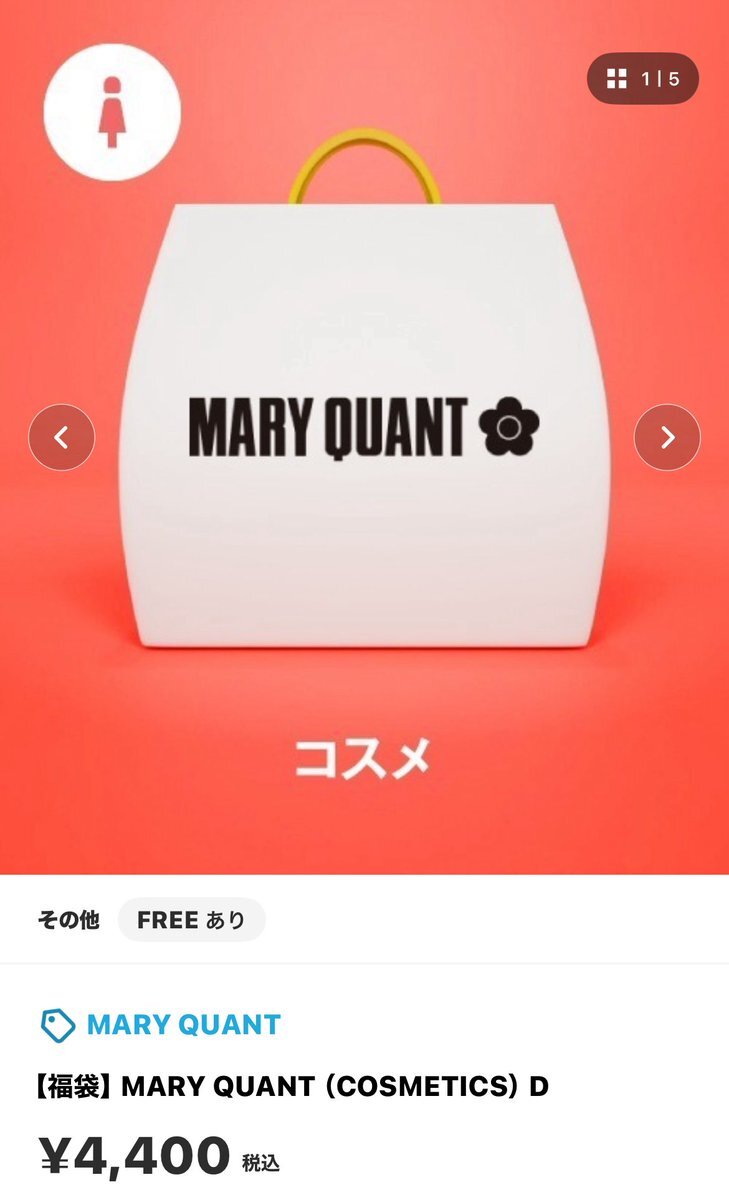Show the next product image

pos(667,437)
